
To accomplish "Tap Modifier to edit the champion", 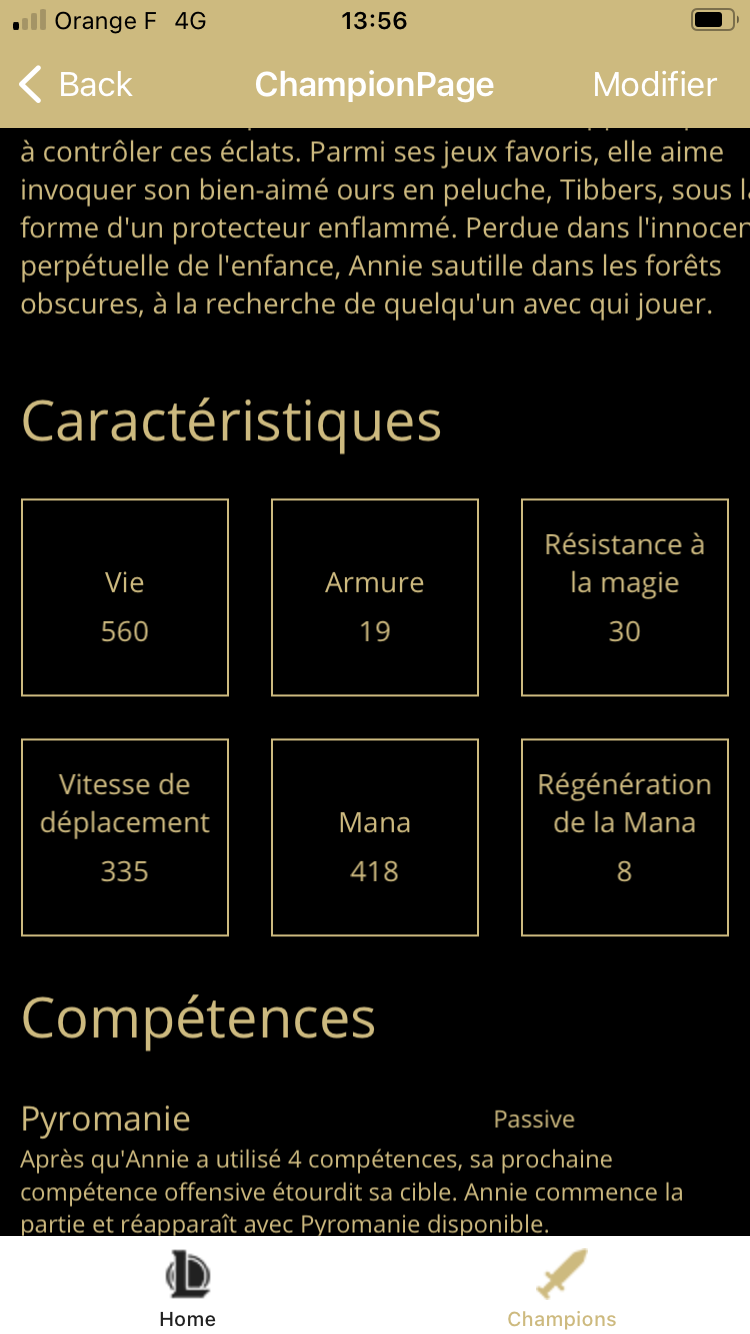I will [655, 85].
